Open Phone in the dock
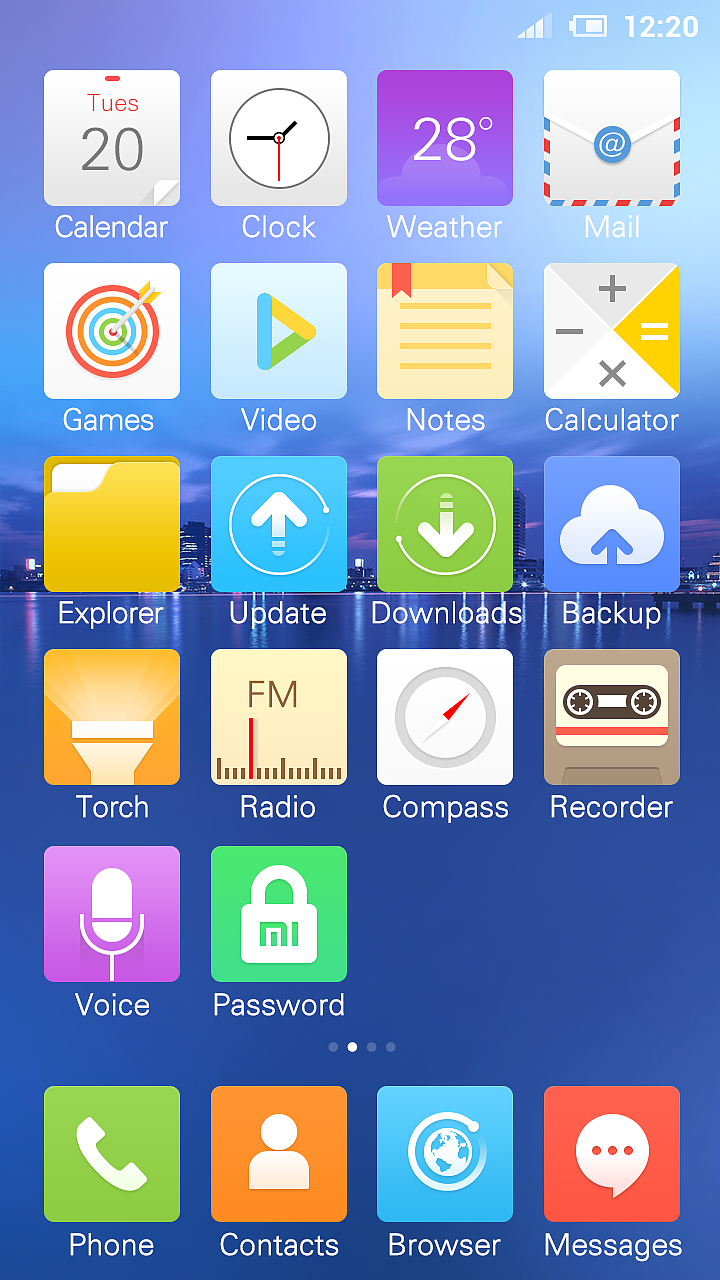The height and width of the screenshot is (1280, 720). pyautogui.click(x=112, y=1154)
